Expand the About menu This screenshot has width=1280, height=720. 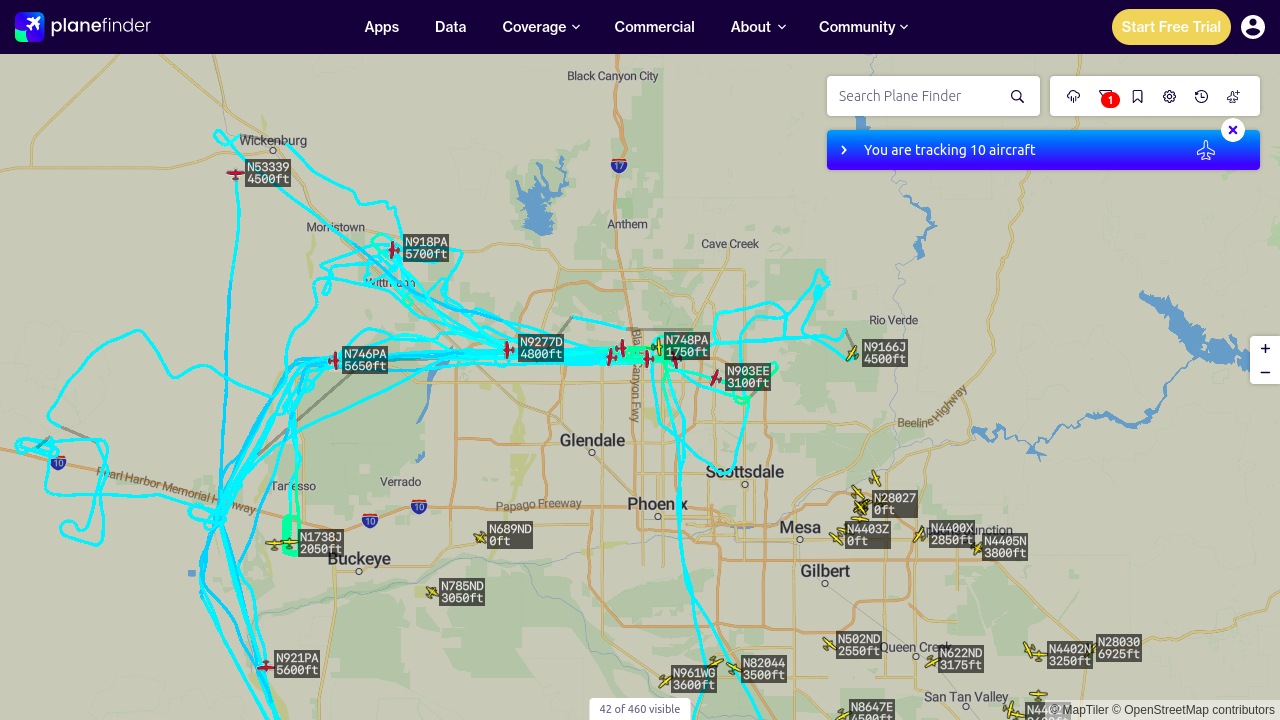coord(758,27)
